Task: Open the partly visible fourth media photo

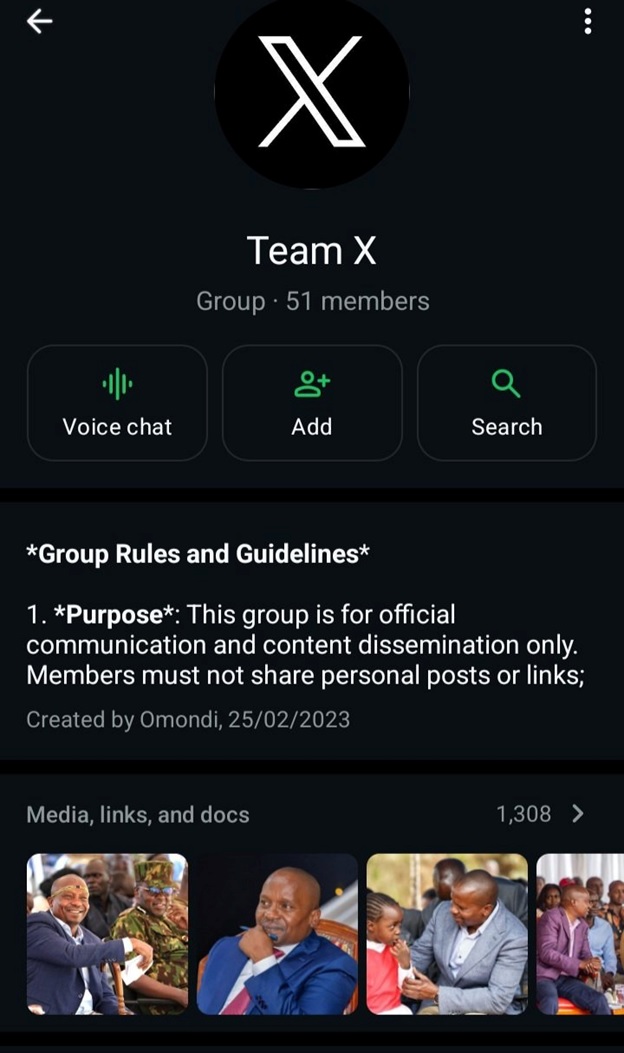Action: pos(582,934)
